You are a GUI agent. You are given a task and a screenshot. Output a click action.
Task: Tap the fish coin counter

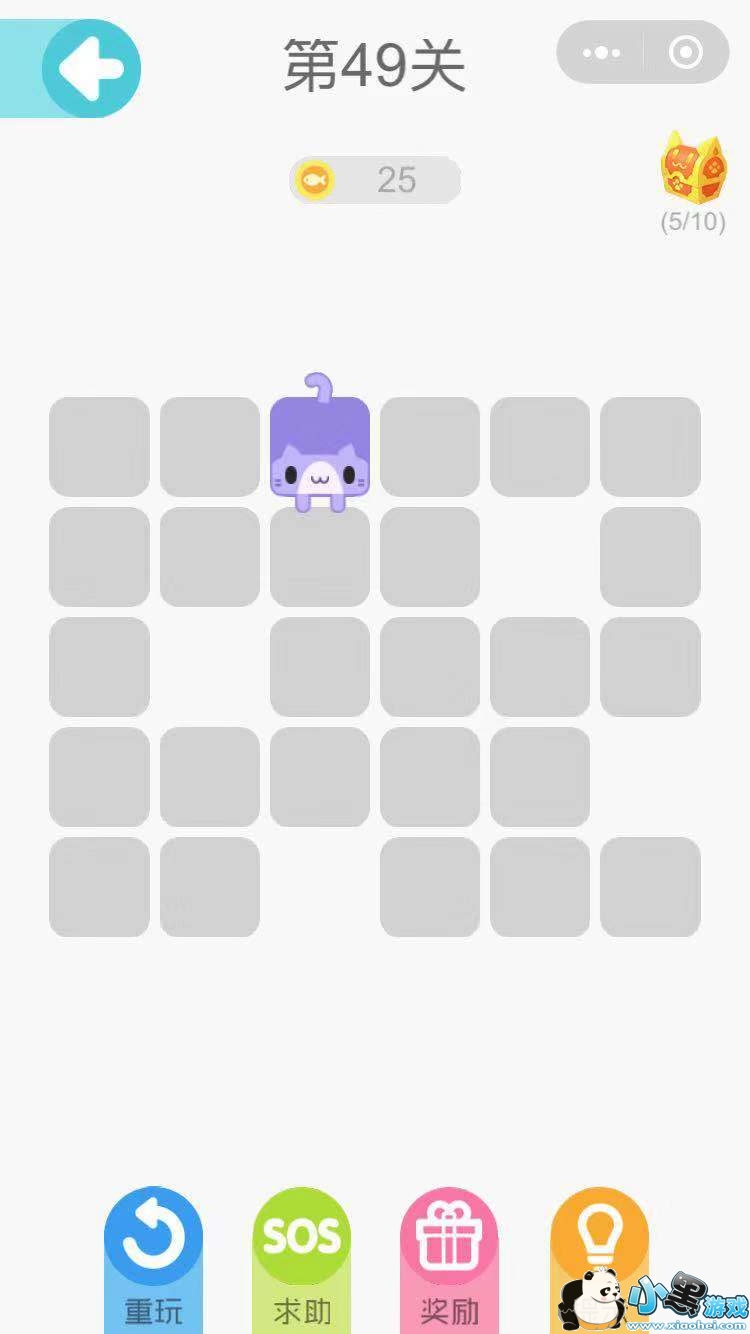pos(375,180)
